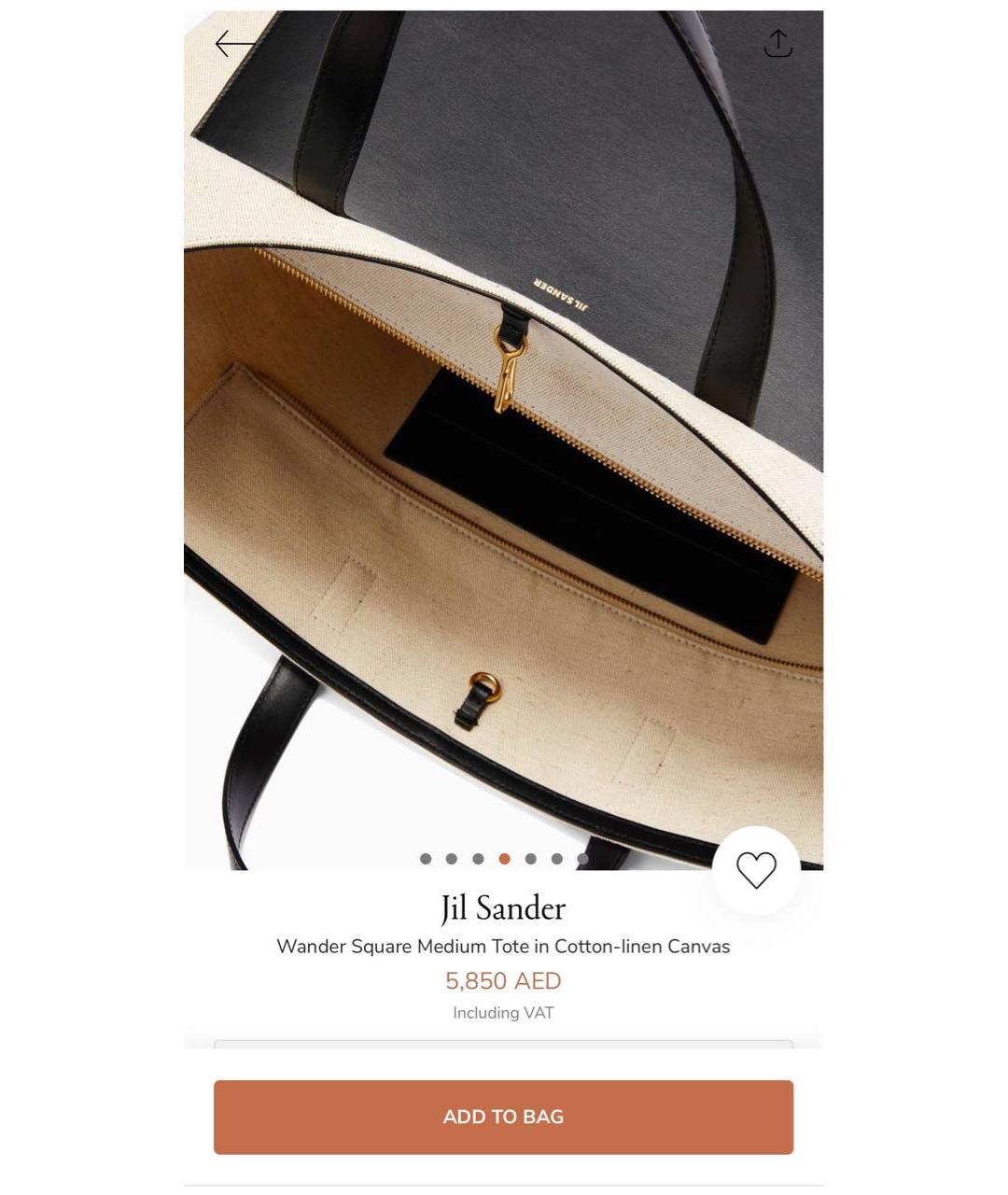Image resolution: width=1008 pixels, height=1195 pixels.
Task: Go back using the arrow icon
Action: click(234, 44)
